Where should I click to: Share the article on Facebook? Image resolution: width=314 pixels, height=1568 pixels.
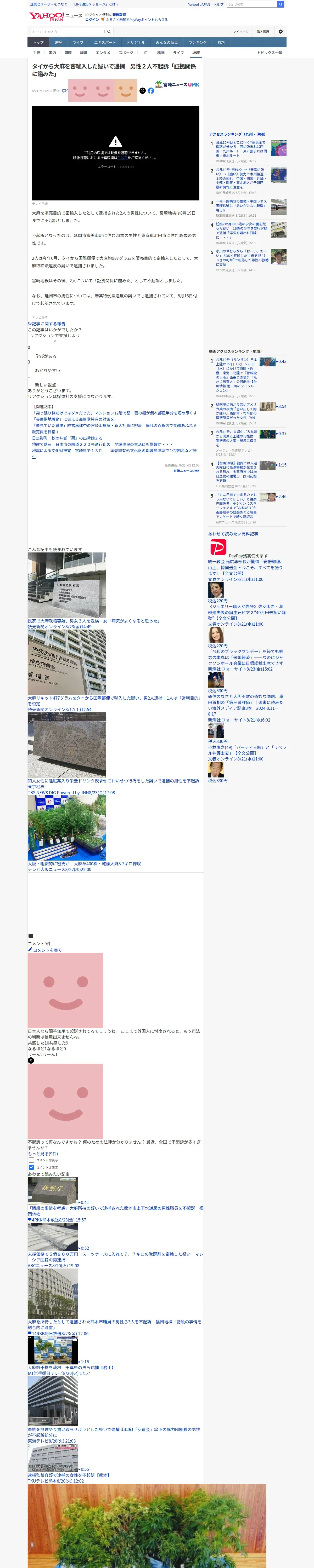click(x=151, y=91)
